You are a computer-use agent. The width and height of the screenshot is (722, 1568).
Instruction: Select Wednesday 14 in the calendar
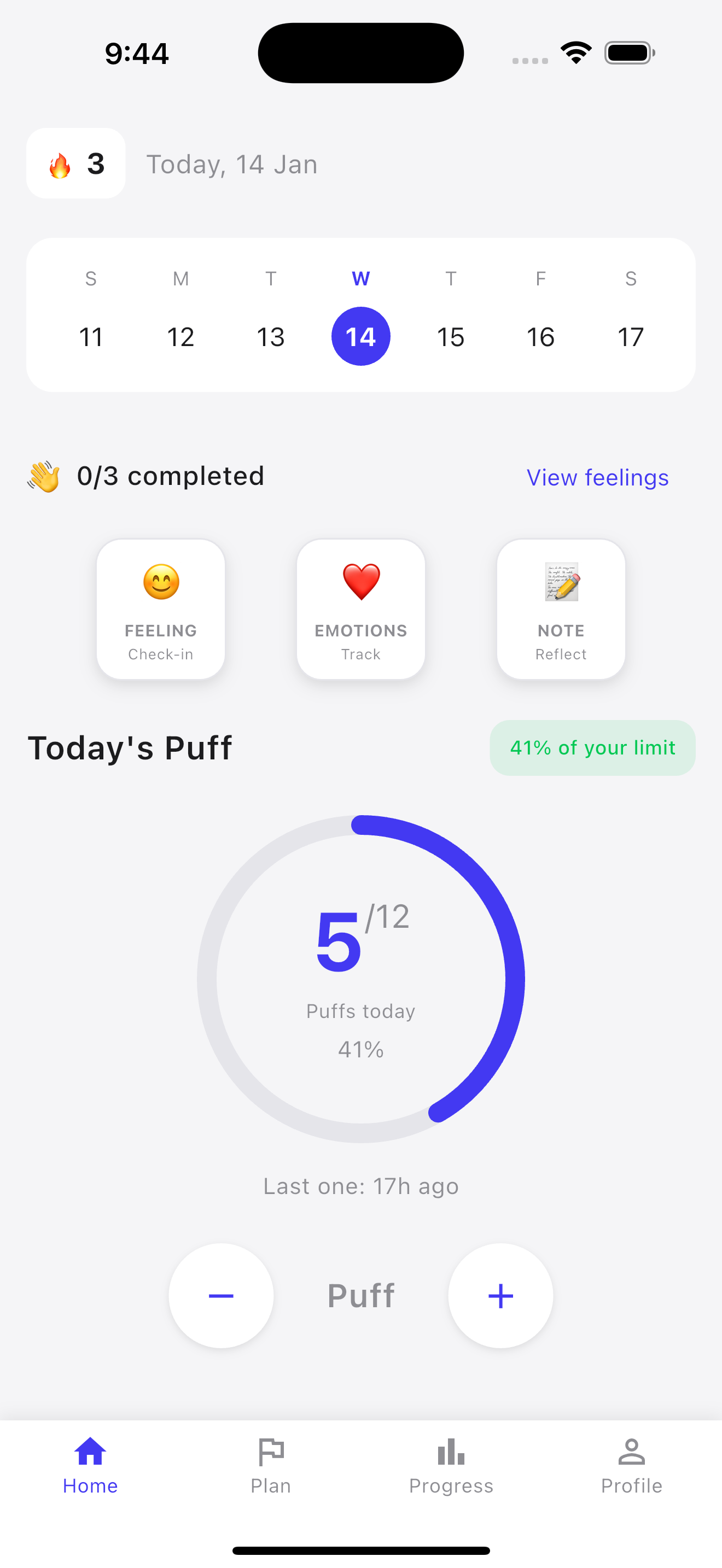point(360,335)
